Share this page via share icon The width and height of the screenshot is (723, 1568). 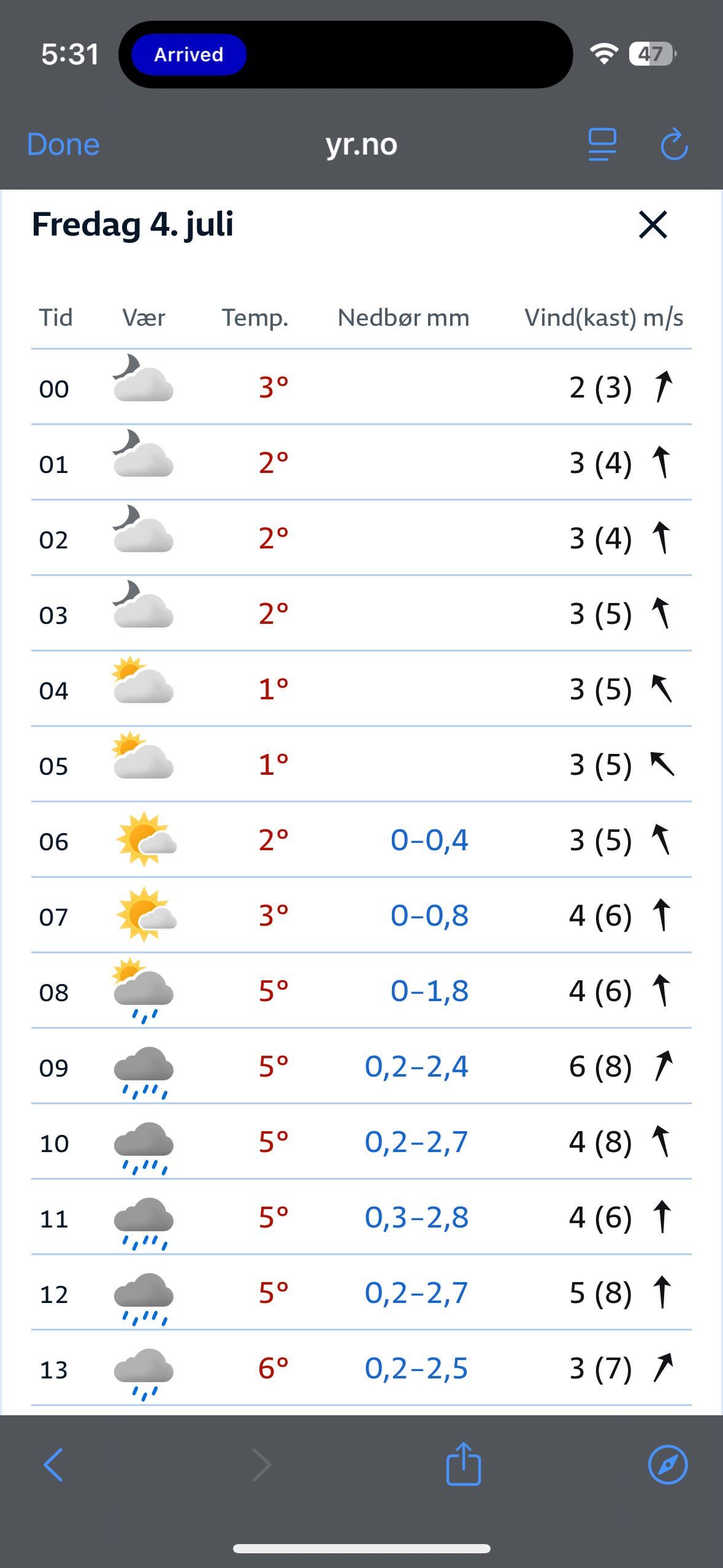[x=463, y=1464]
